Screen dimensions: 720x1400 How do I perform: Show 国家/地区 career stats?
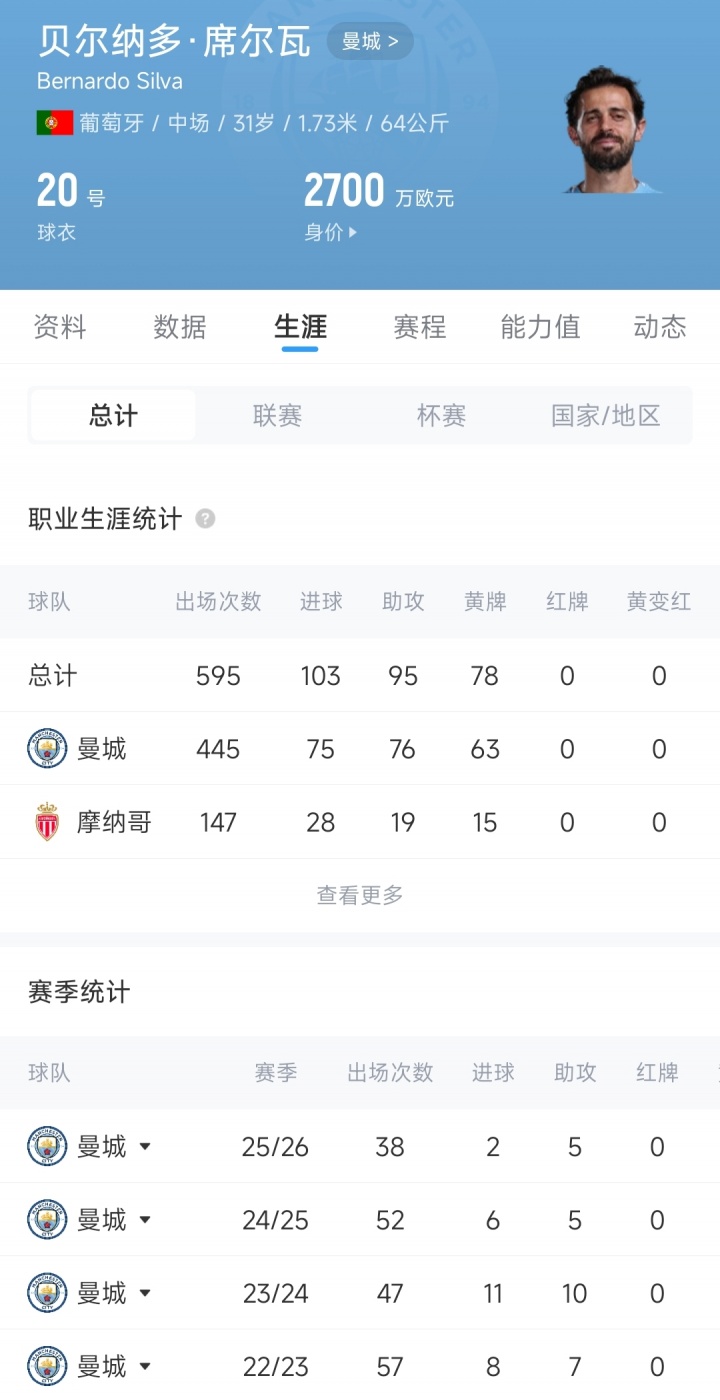606,416
